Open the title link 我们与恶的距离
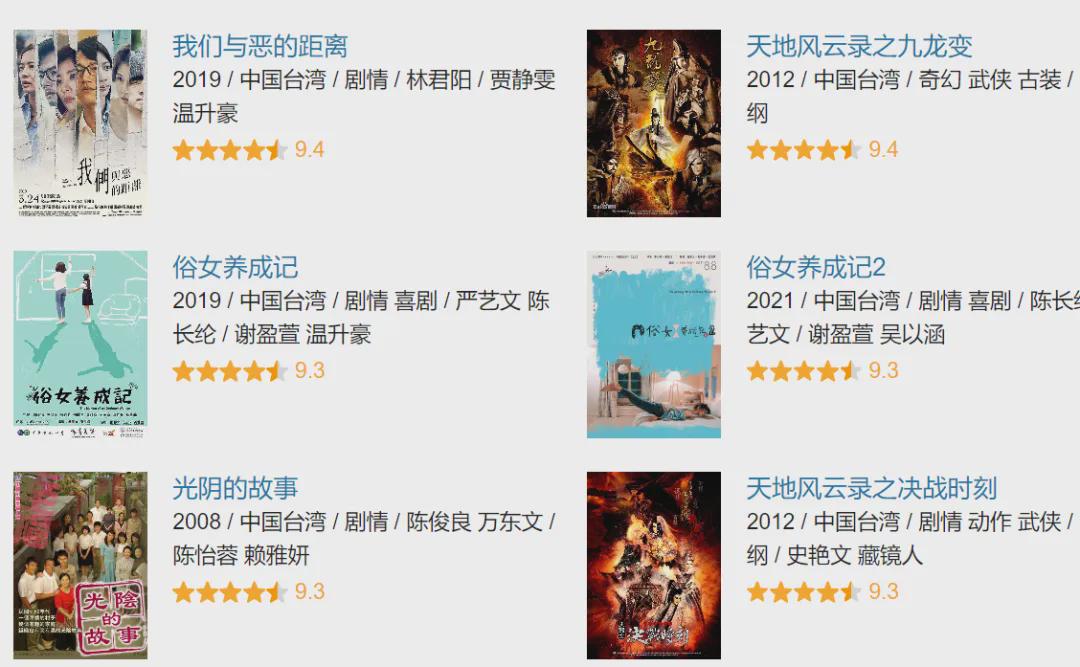 (x=260, y=46)
